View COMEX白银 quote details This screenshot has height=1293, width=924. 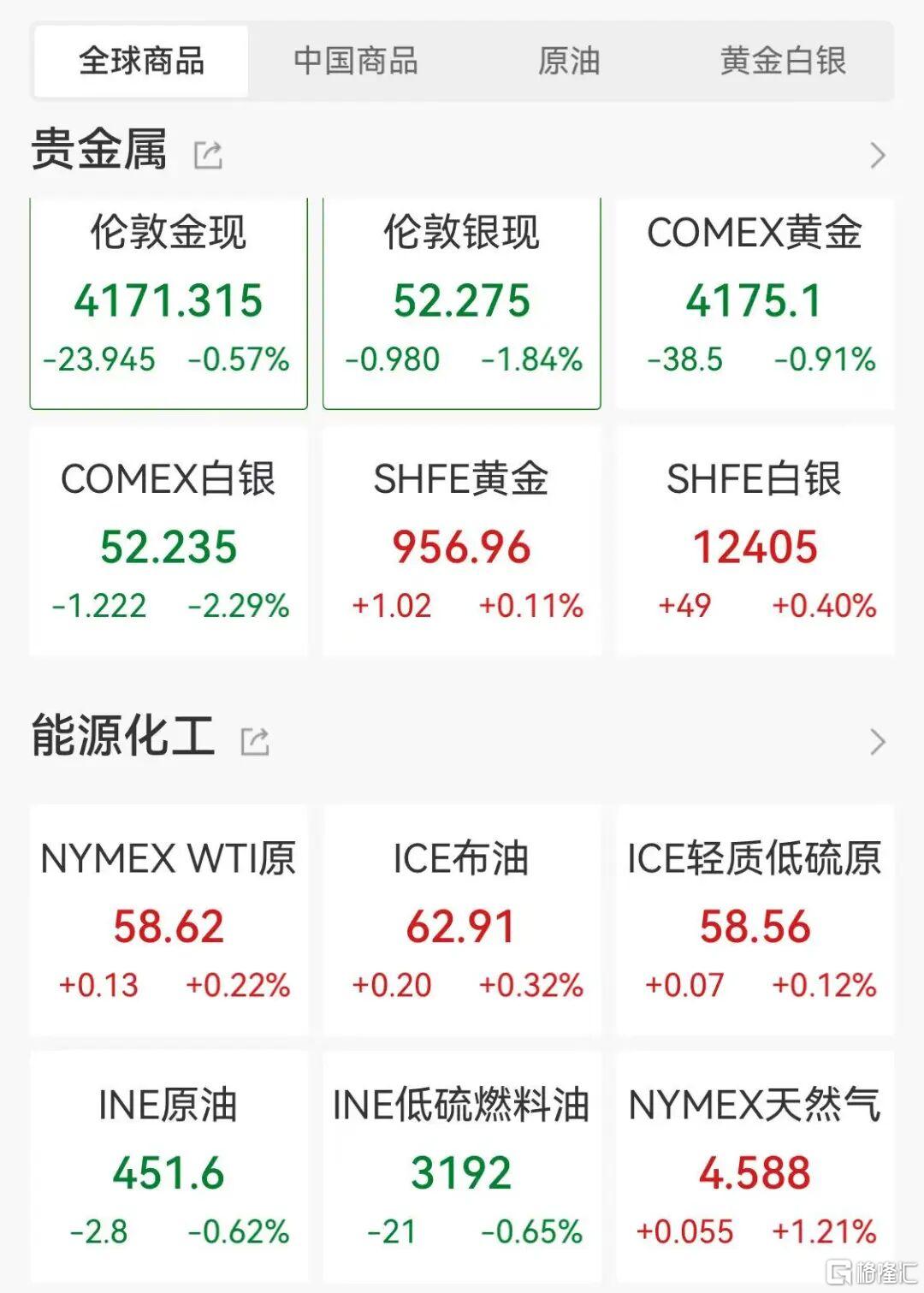point(169,541)
